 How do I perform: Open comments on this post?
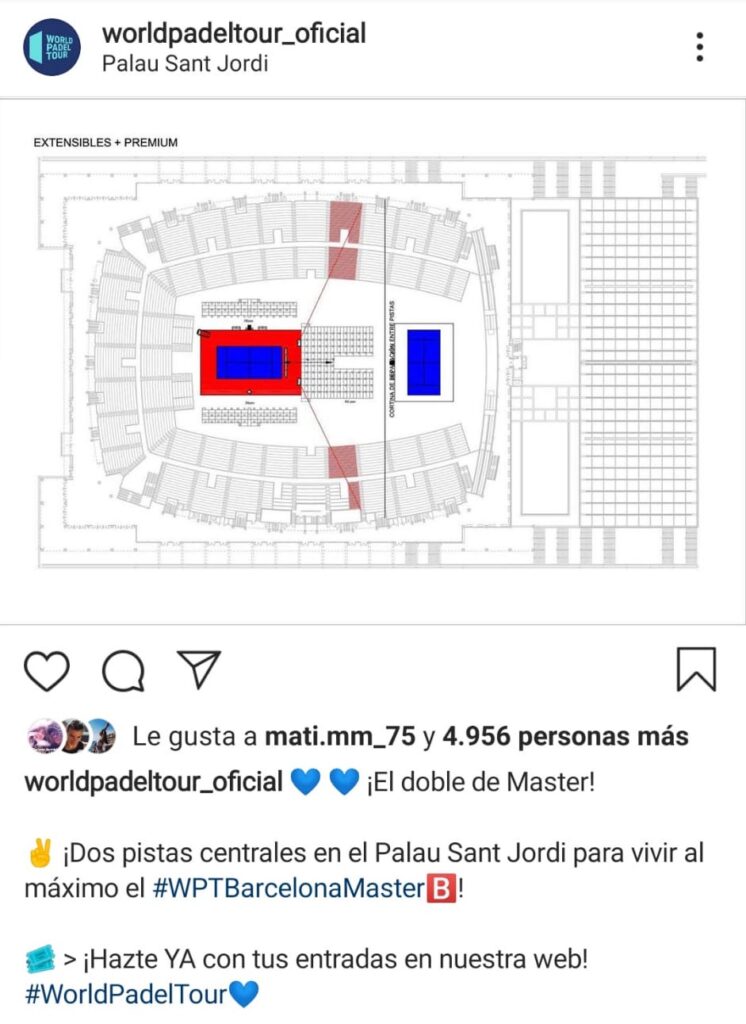click(124, 670)
